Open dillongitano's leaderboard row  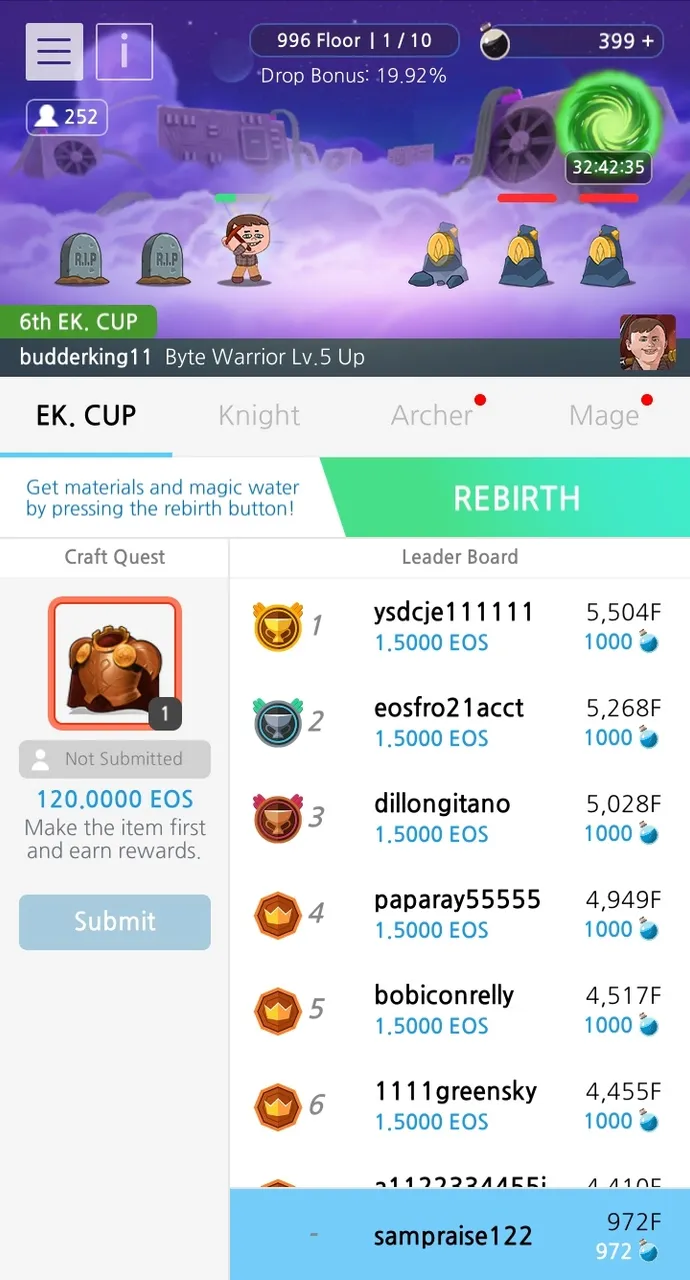(x=459, y=818)
